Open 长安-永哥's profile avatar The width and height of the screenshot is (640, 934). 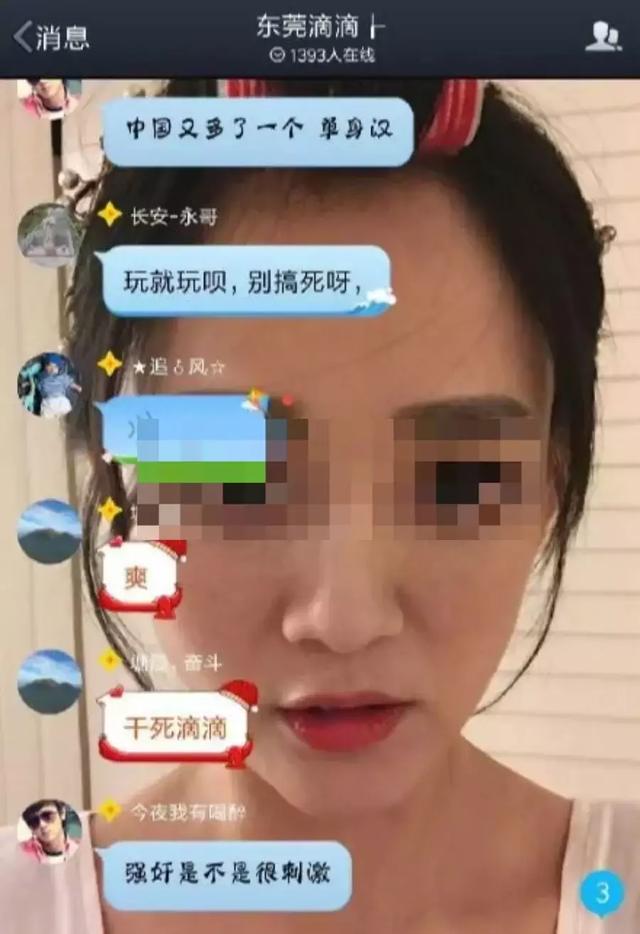click(x=49, y=235)
